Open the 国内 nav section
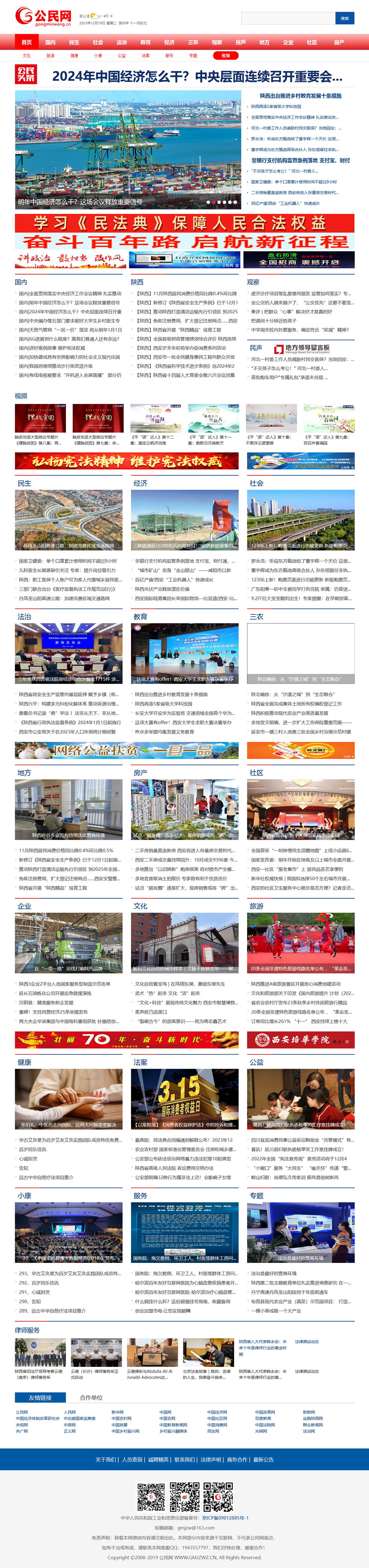This screenshot has height=1568, width=369. 50,43
